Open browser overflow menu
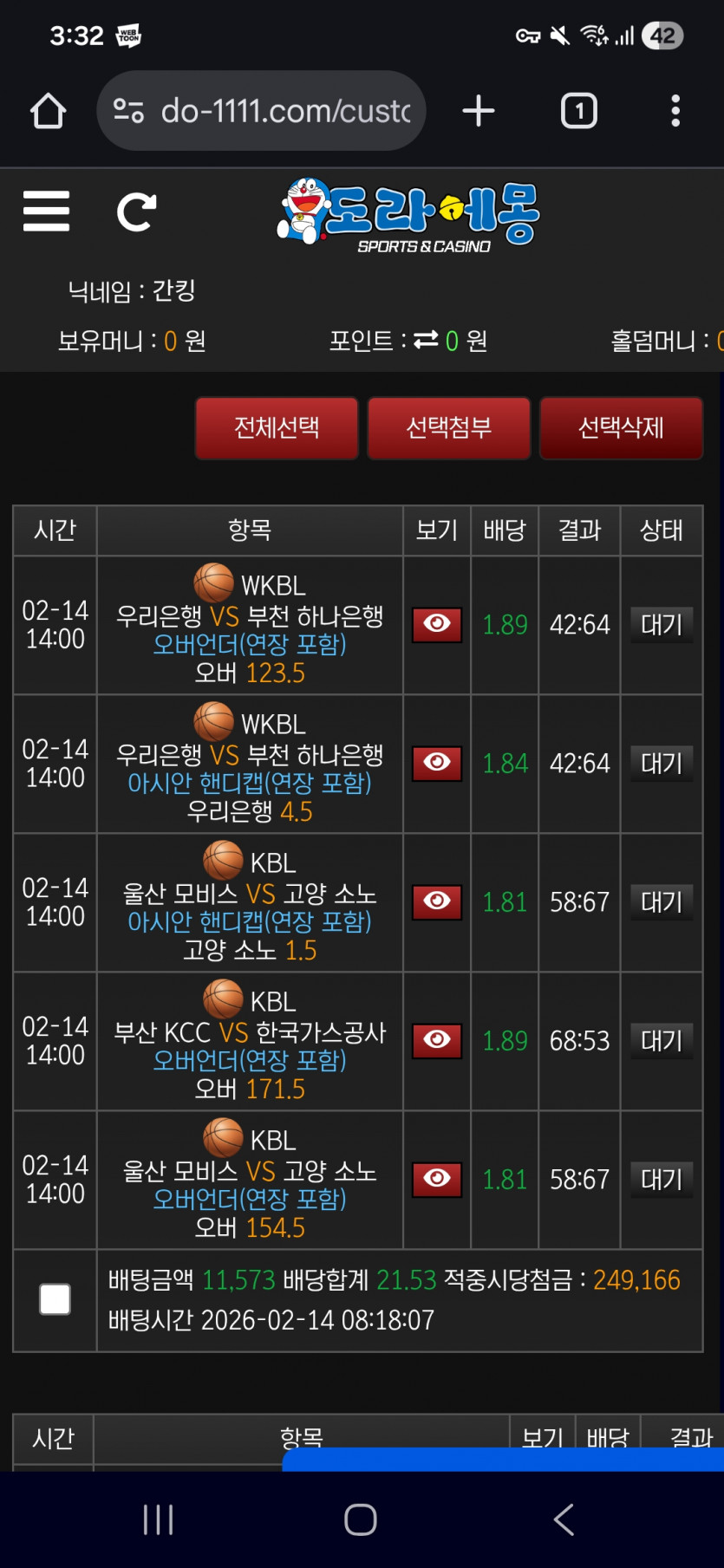 tap(675, 111)
